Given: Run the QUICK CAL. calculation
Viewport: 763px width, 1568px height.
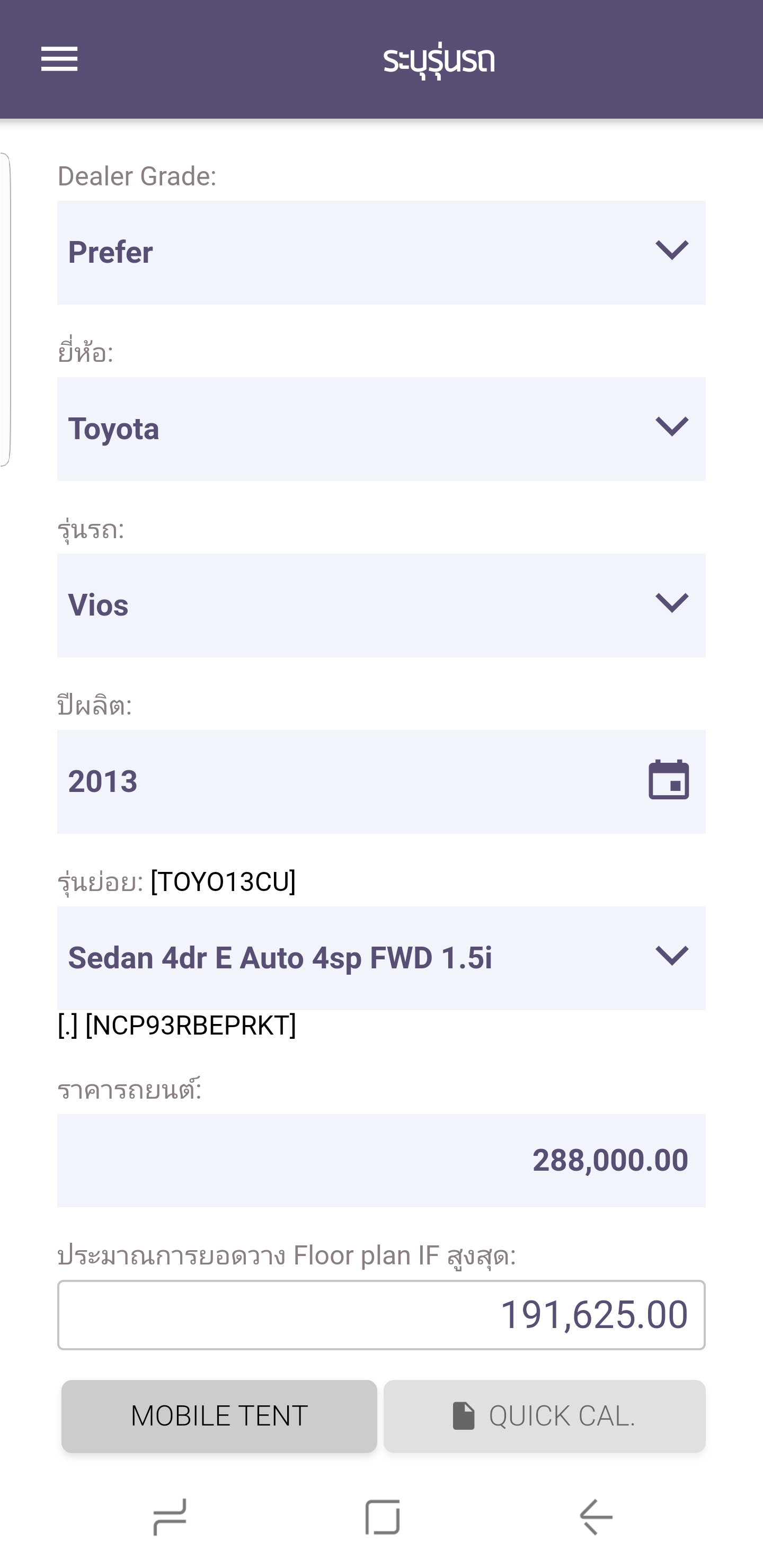Looking at the screenshot, I should pyautogui.click(x=544, y=1416).
